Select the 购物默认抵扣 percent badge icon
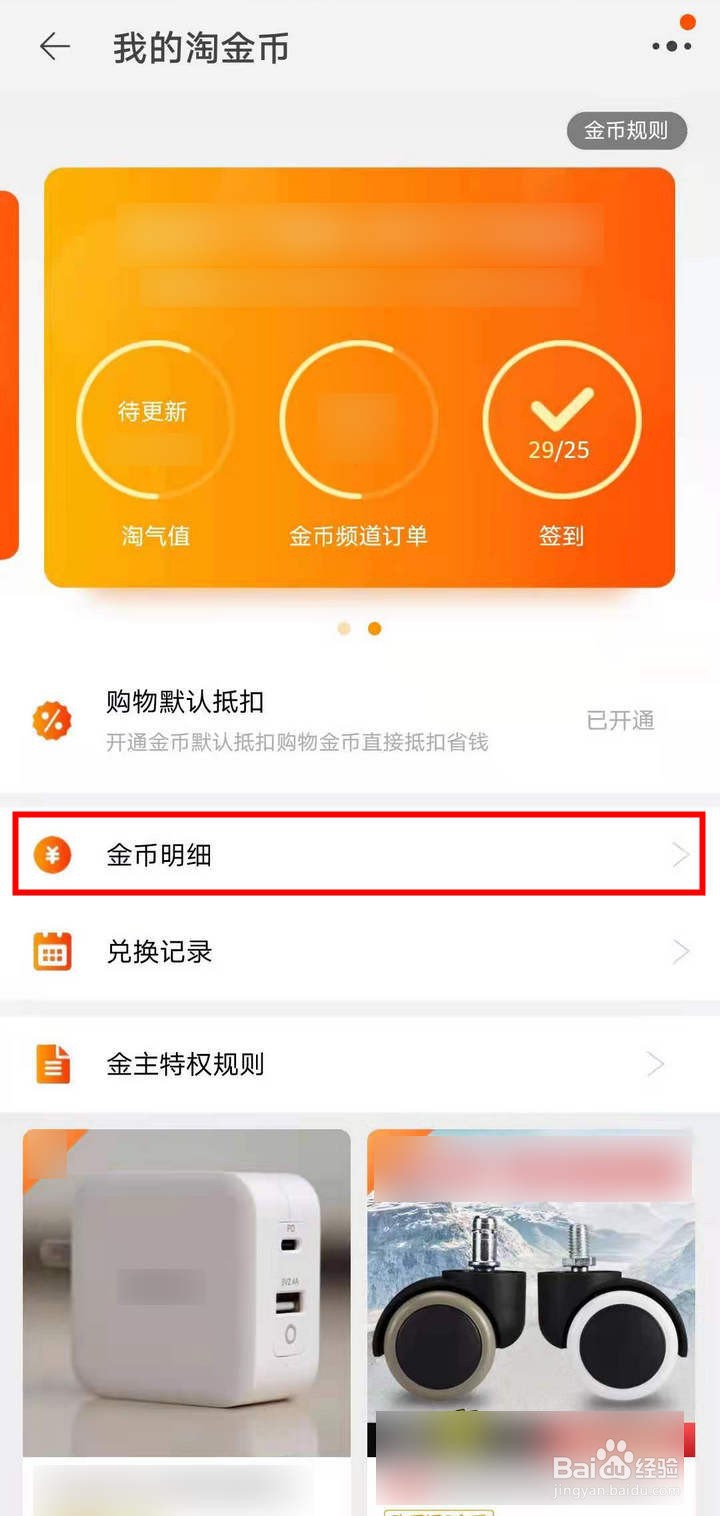 pyautogui.click(x=53, y=720)
